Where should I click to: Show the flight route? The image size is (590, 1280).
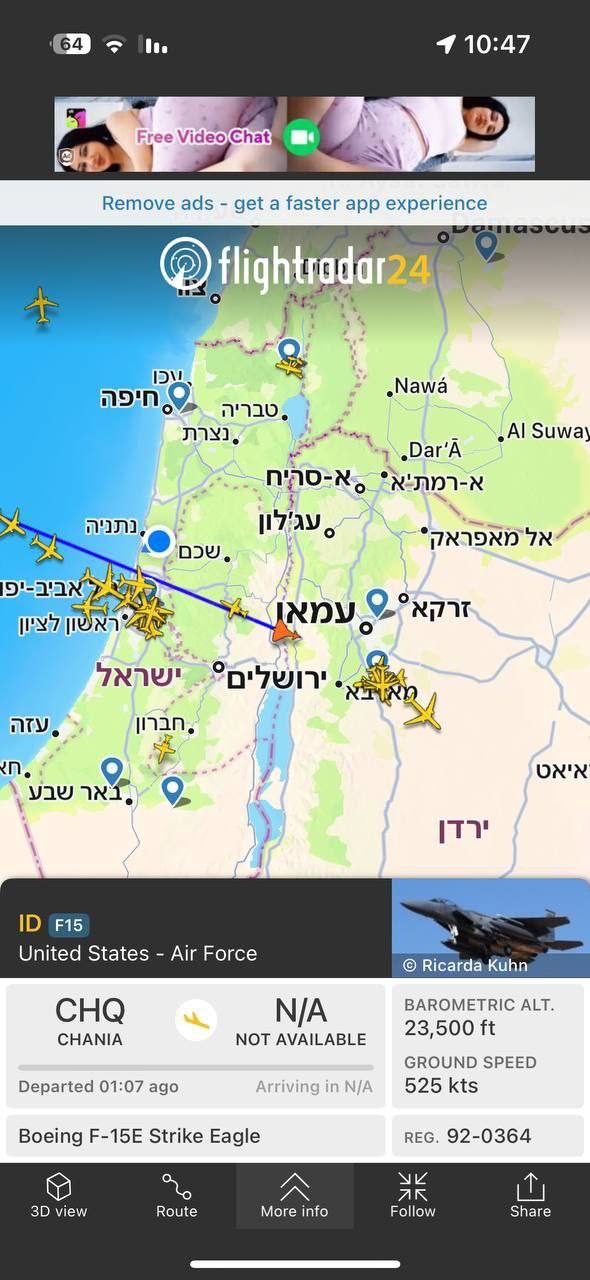[x=177, y=1196]
